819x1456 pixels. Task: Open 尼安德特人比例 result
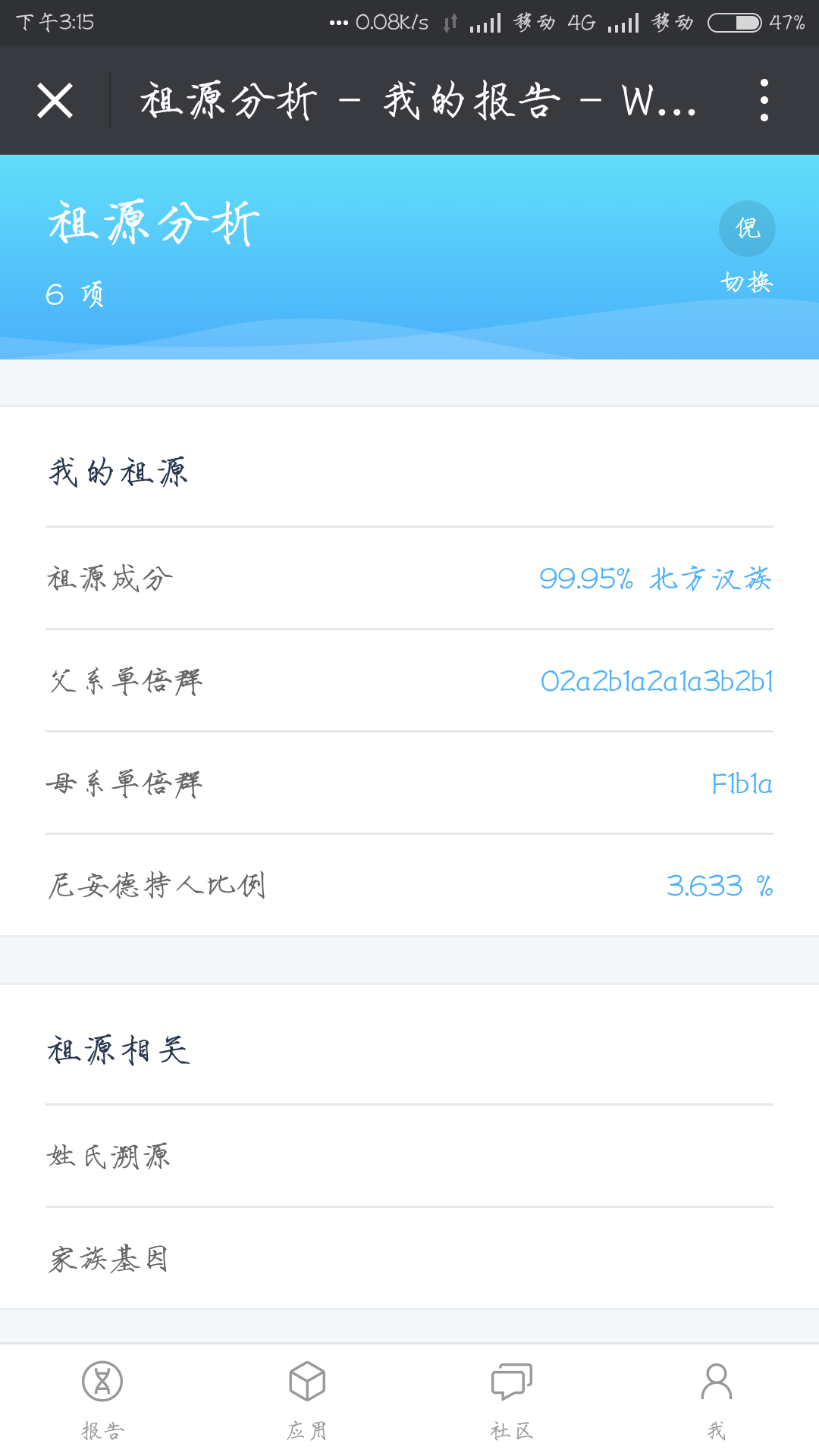point(409,885)
